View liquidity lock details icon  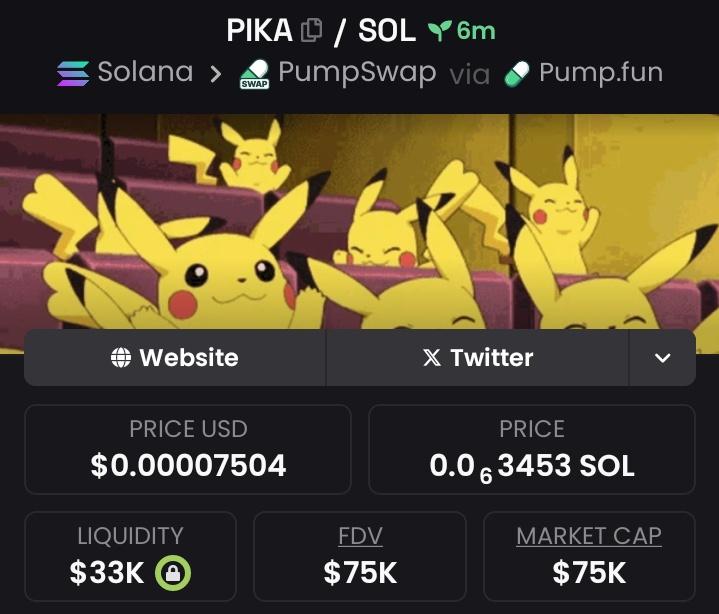174,573
